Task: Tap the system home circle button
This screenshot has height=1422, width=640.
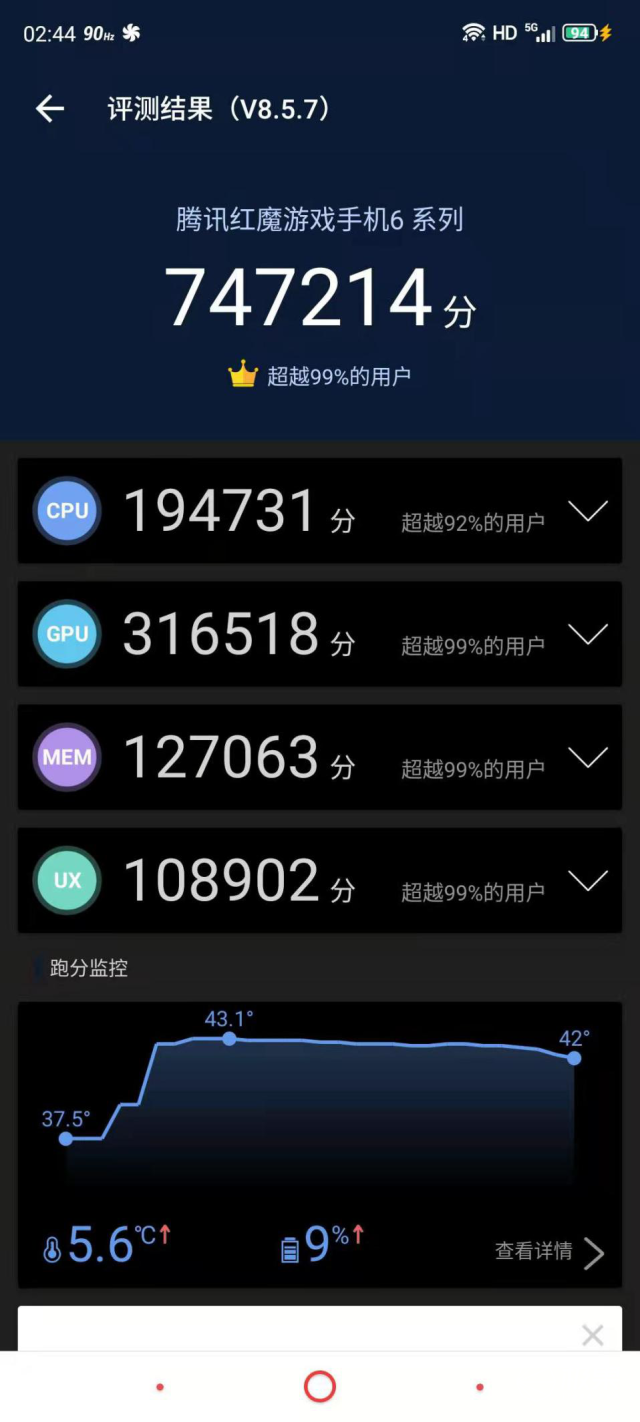Action: click(x=320, y=1387)
